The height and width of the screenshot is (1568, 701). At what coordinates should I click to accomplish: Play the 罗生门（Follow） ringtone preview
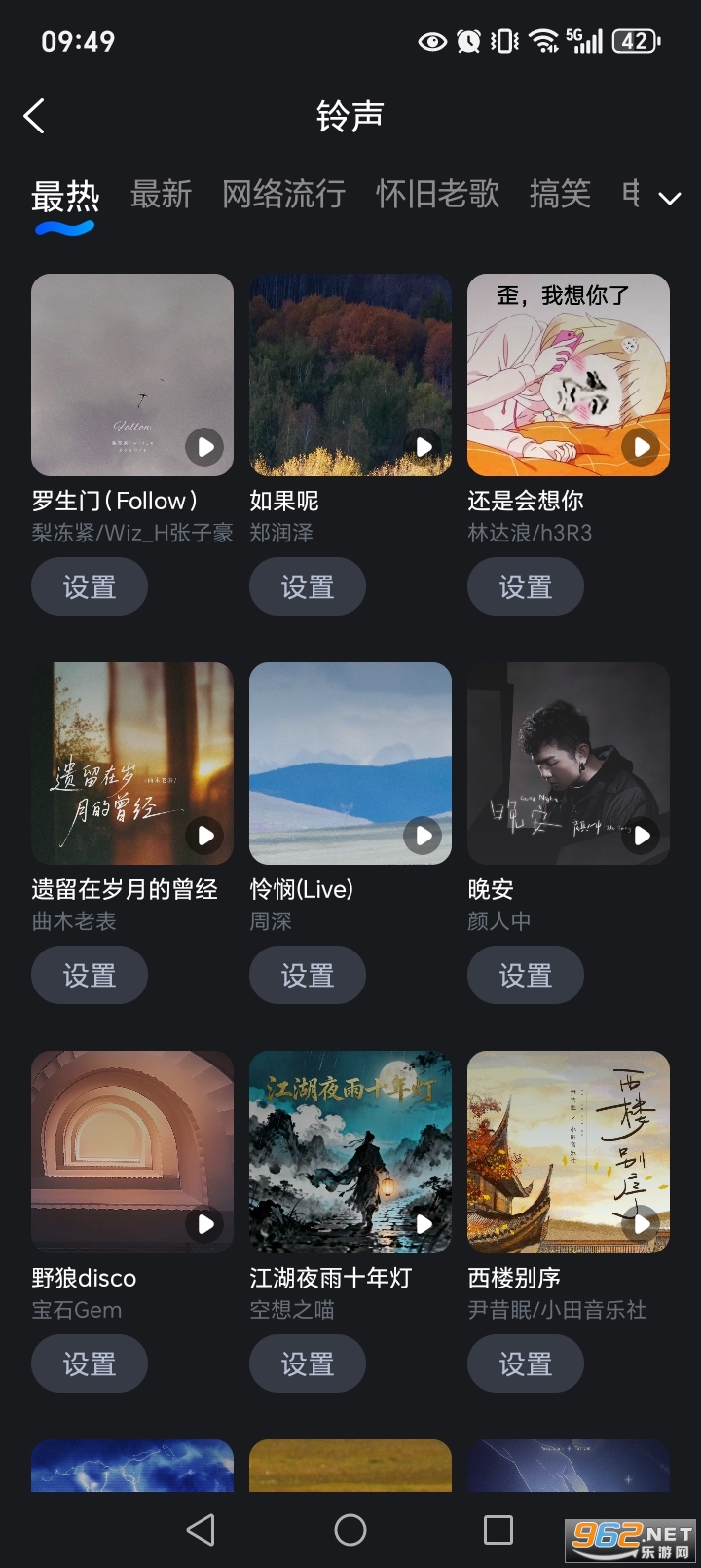(203, 446)
